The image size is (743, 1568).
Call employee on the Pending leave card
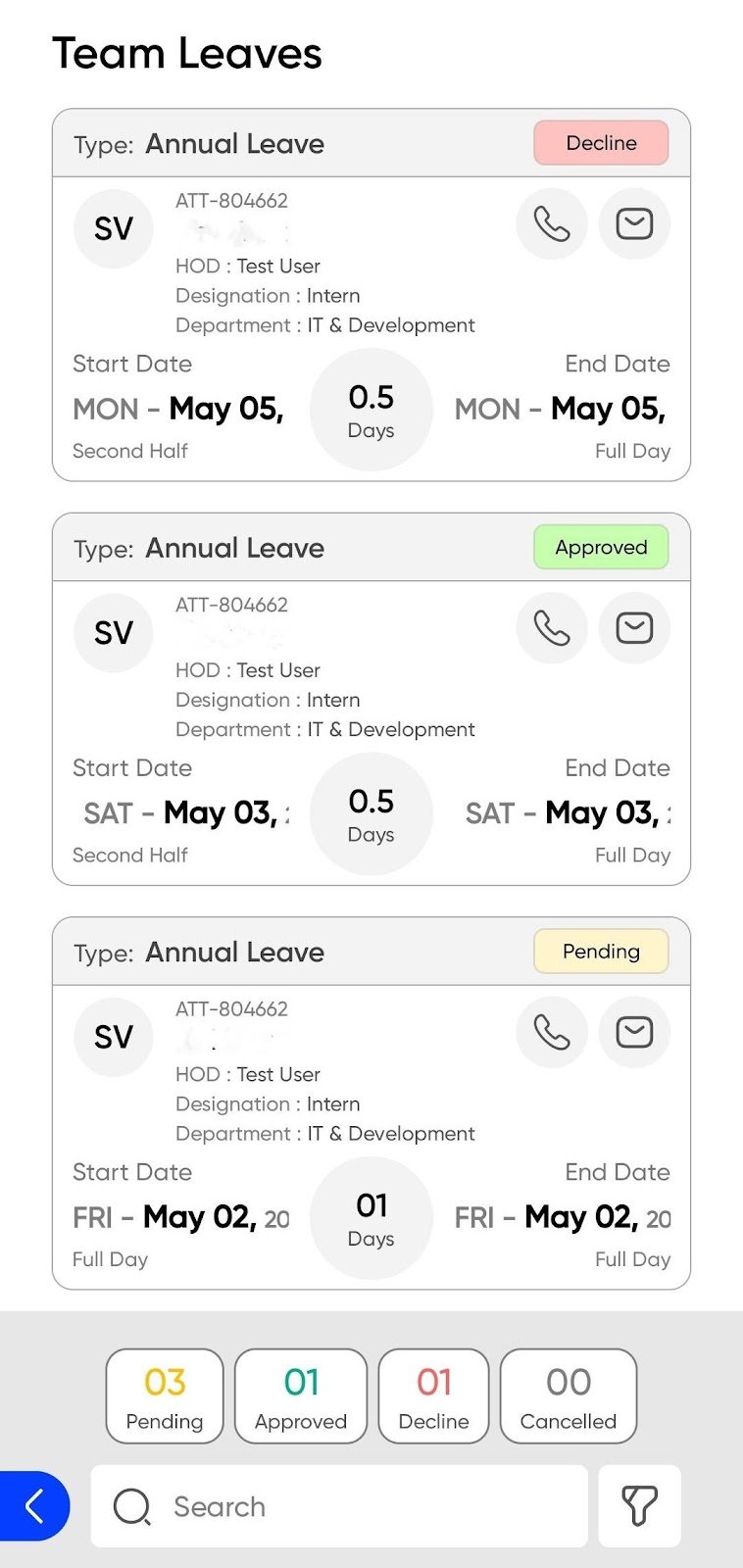552,1032
